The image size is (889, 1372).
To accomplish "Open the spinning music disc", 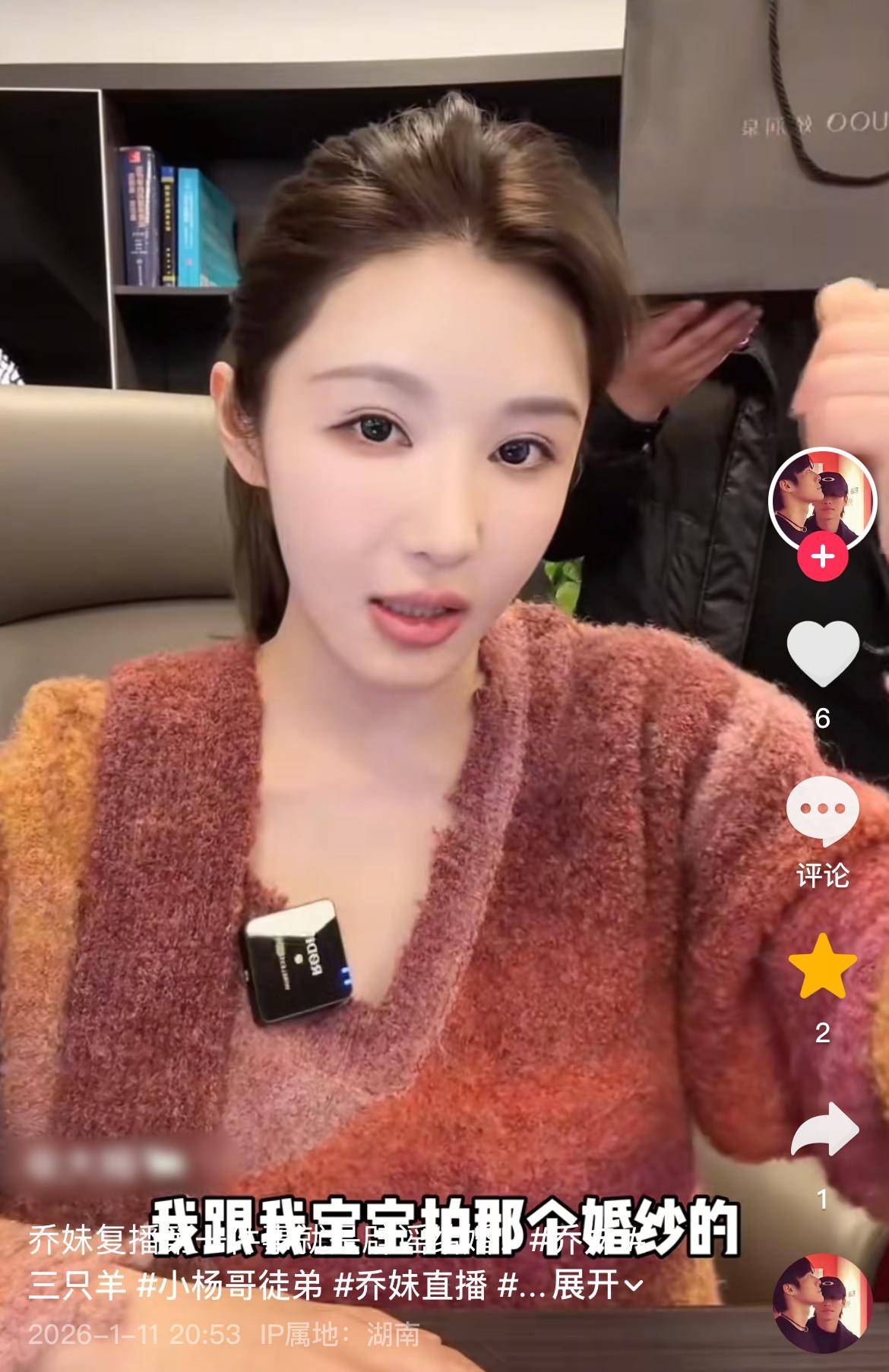I will pos(821,1302).
